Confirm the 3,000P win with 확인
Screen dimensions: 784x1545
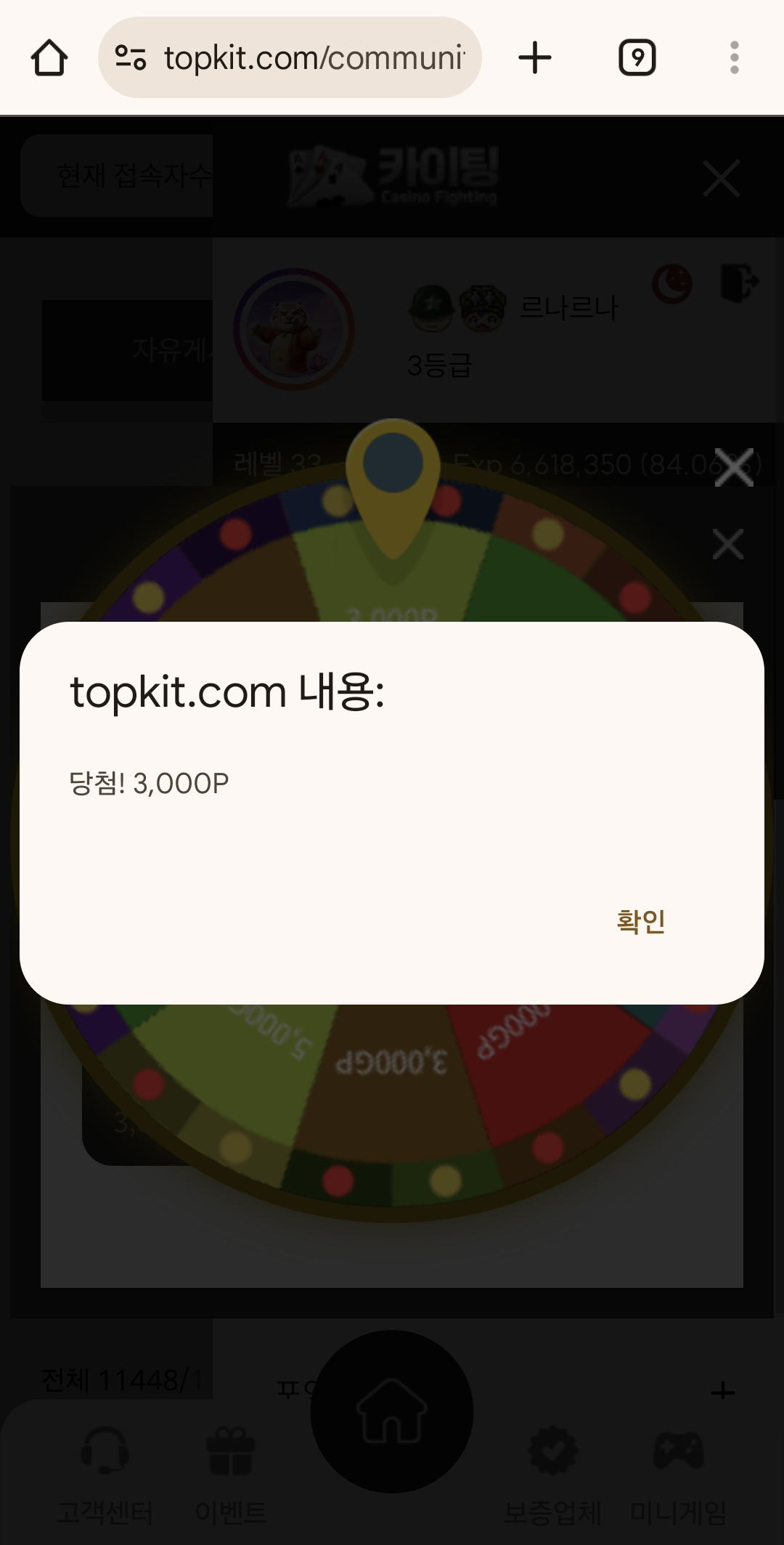(640, 921)
